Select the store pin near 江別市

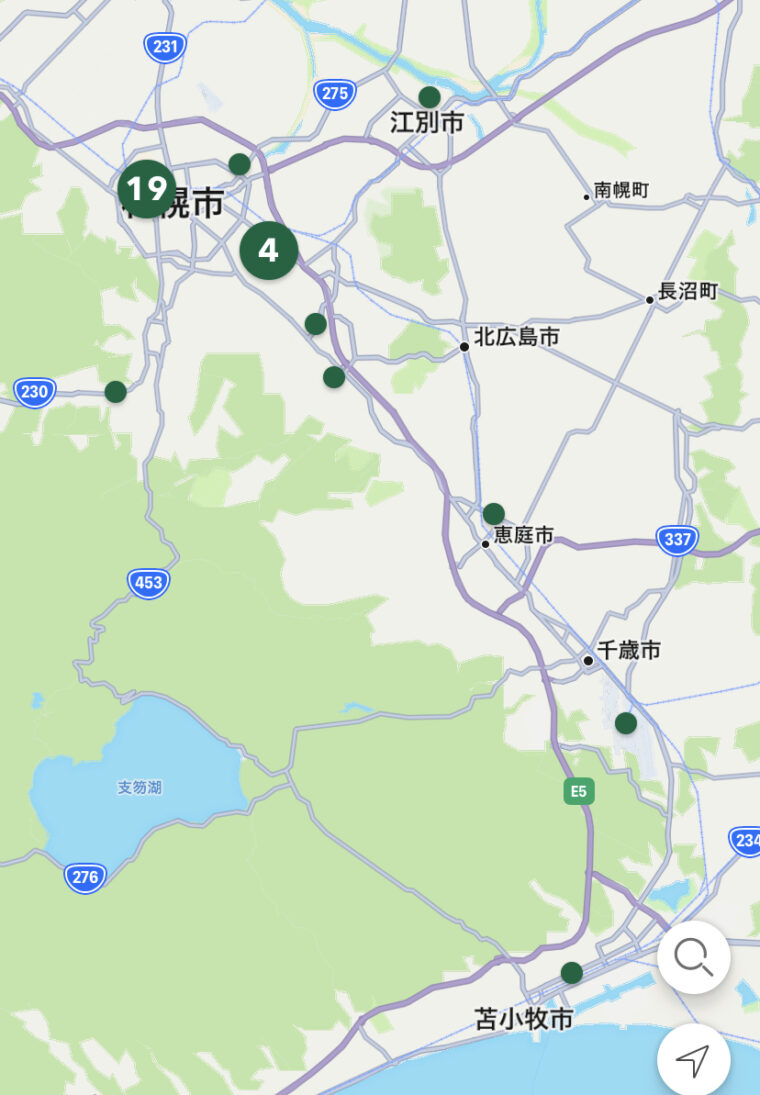[x=429, y=97]
